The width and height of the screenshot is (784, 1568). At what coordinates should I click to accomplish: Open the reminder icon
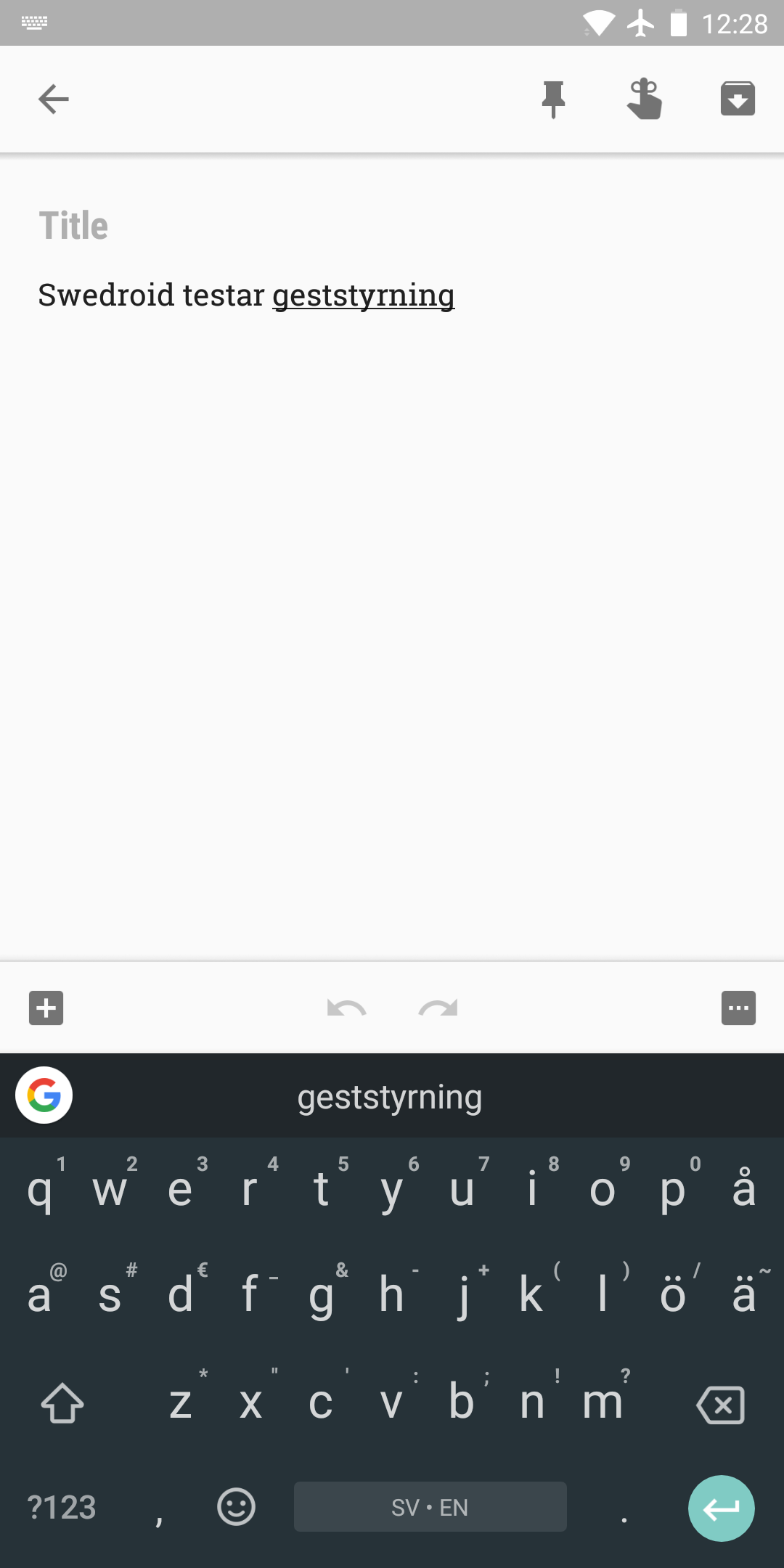(x=645, y=99)
